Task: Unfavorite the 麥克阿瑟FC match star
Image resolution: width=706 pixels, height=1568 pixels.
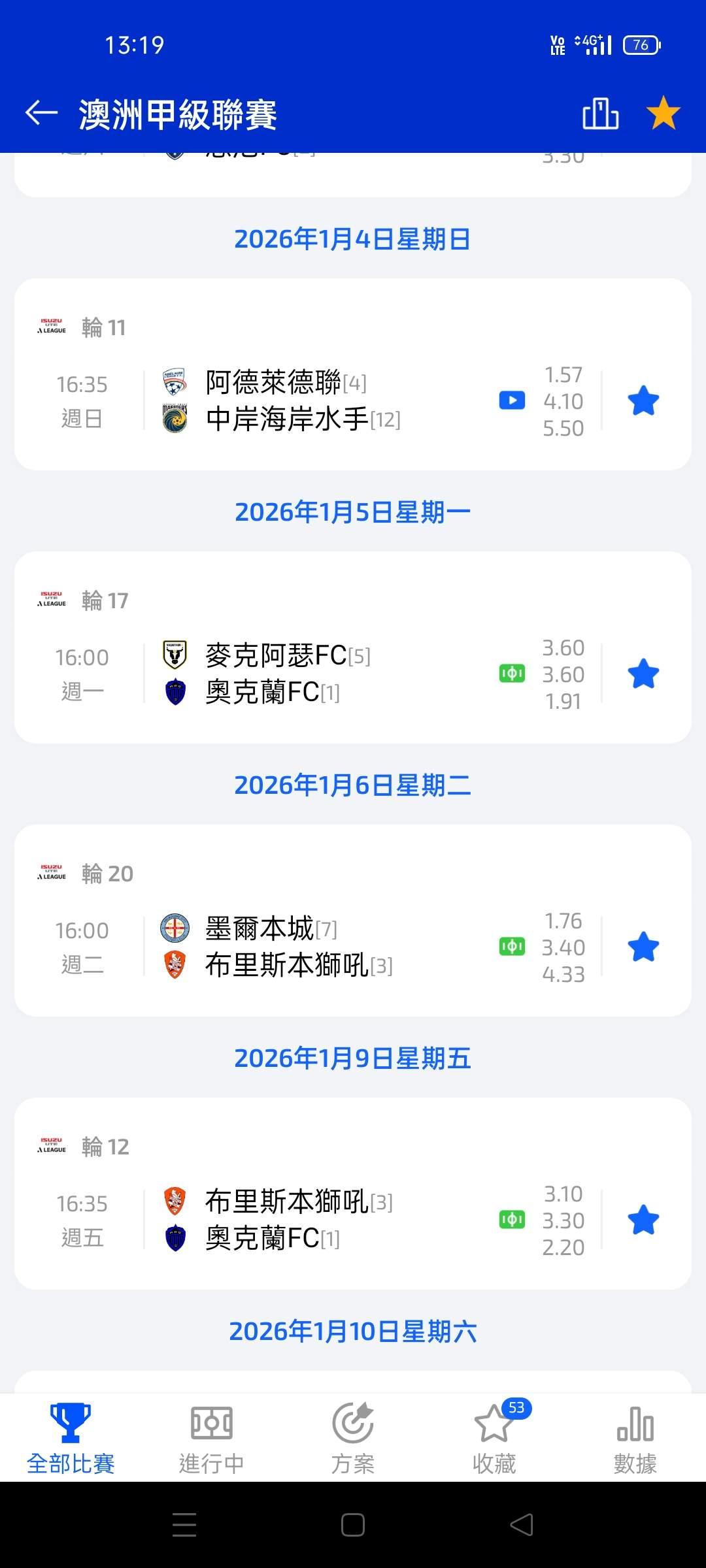Action: click(x=643, y=674)
